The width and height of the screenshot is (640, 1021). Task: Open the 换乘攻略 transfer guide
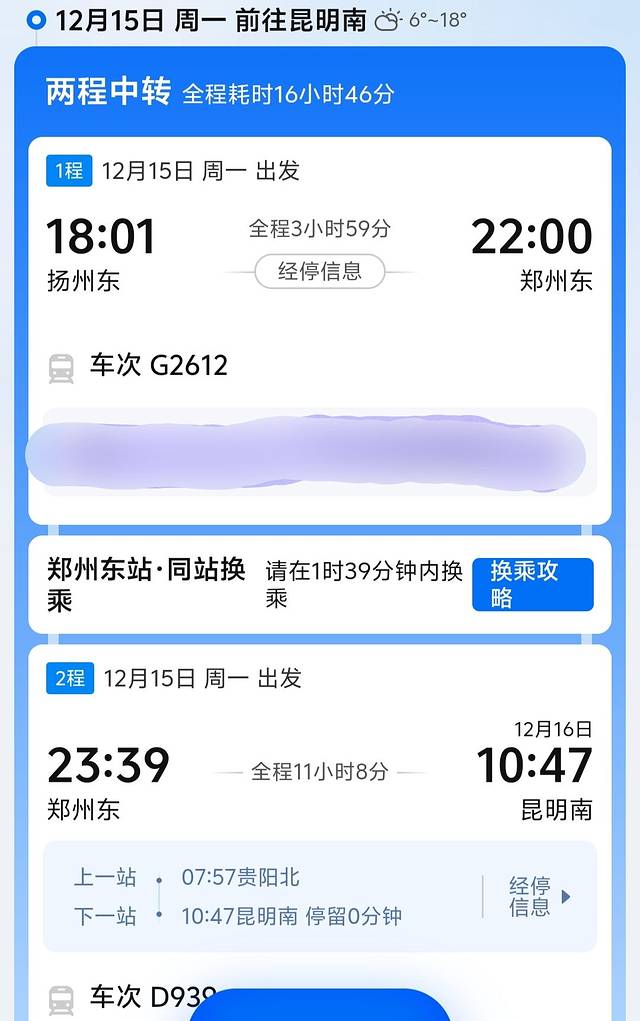(x=532, y=584)
